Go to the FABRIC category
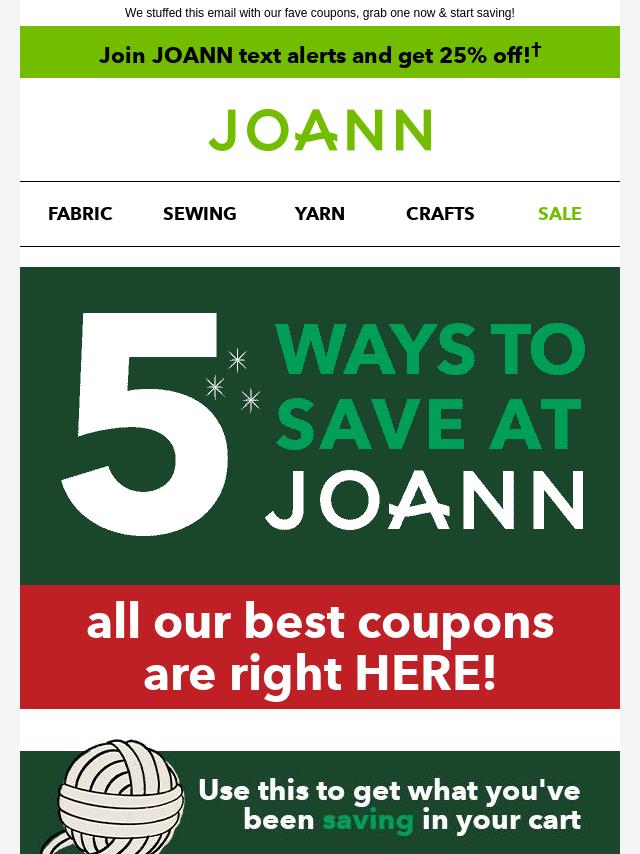This screenshot has width=640, height=854. point(80,214)
